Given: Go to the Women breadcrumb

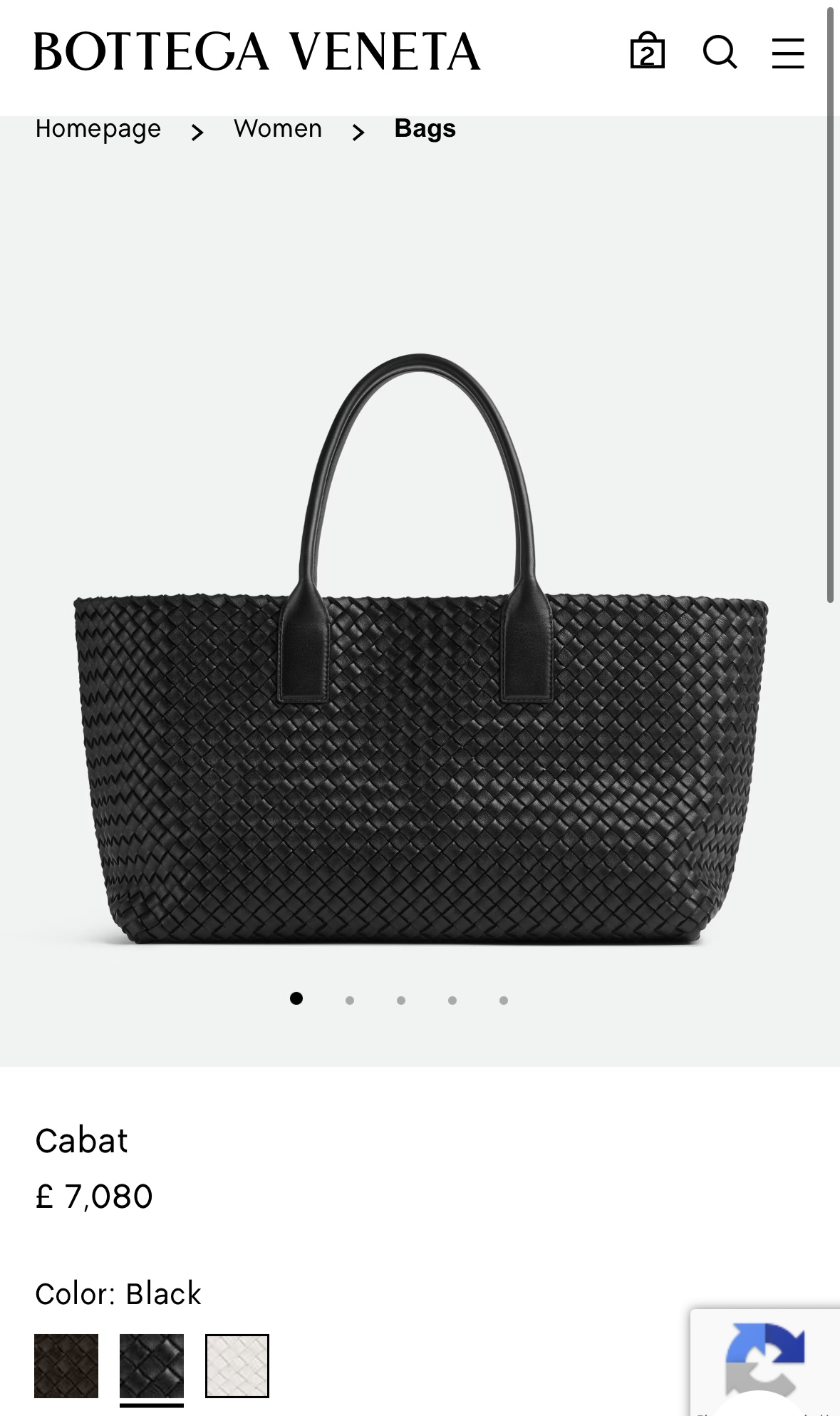Looking at the screenshot, I should [278, 129].
